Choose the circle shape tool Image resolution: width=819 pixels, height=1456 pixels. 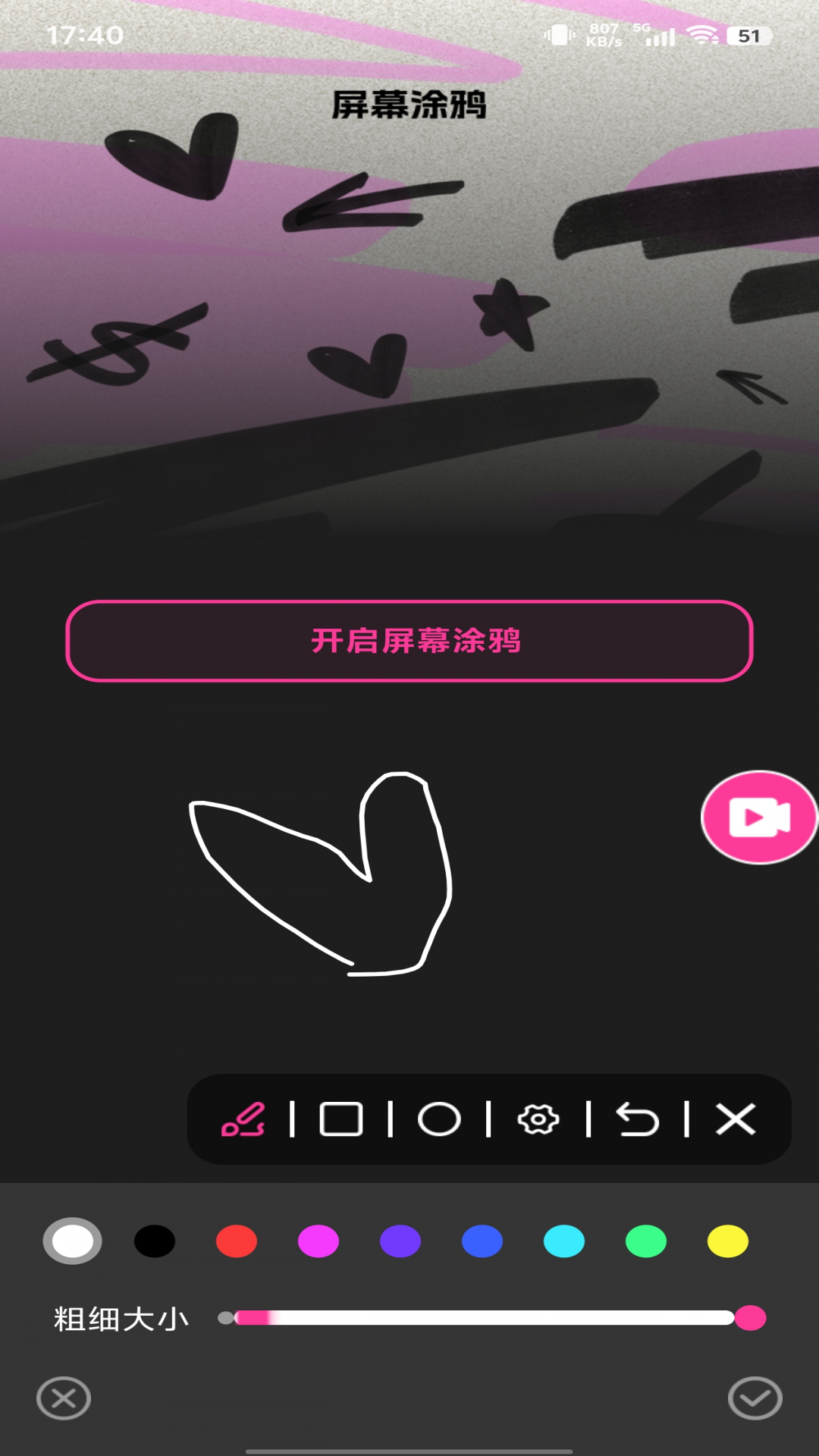click(x=439, y=1119)
